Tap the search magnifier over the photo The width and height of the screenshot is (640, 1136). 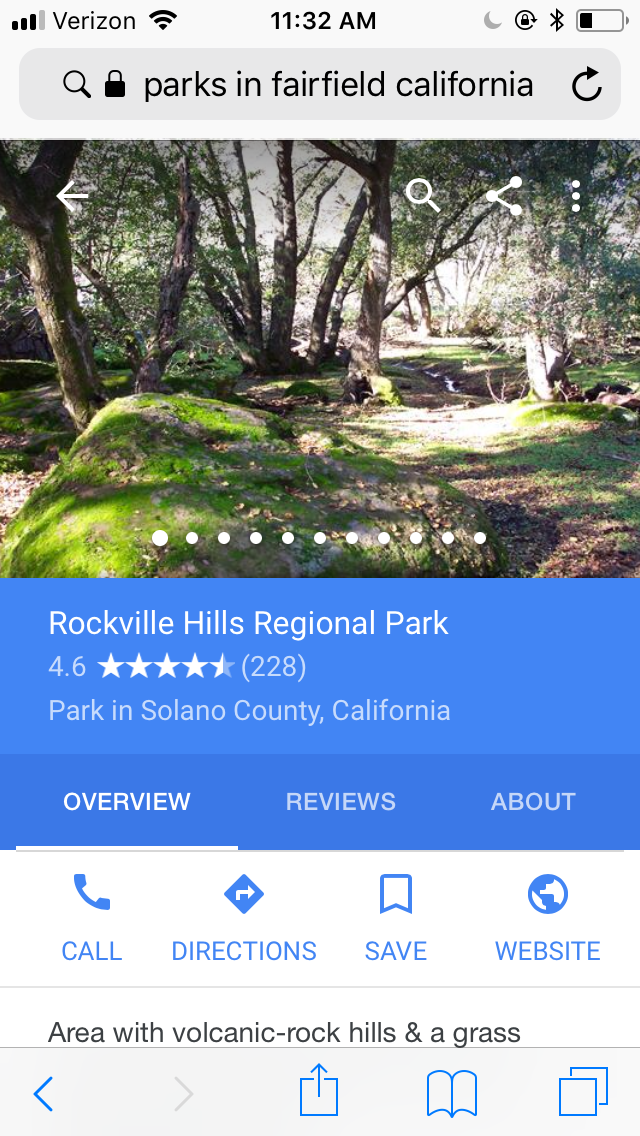(423, 196)
